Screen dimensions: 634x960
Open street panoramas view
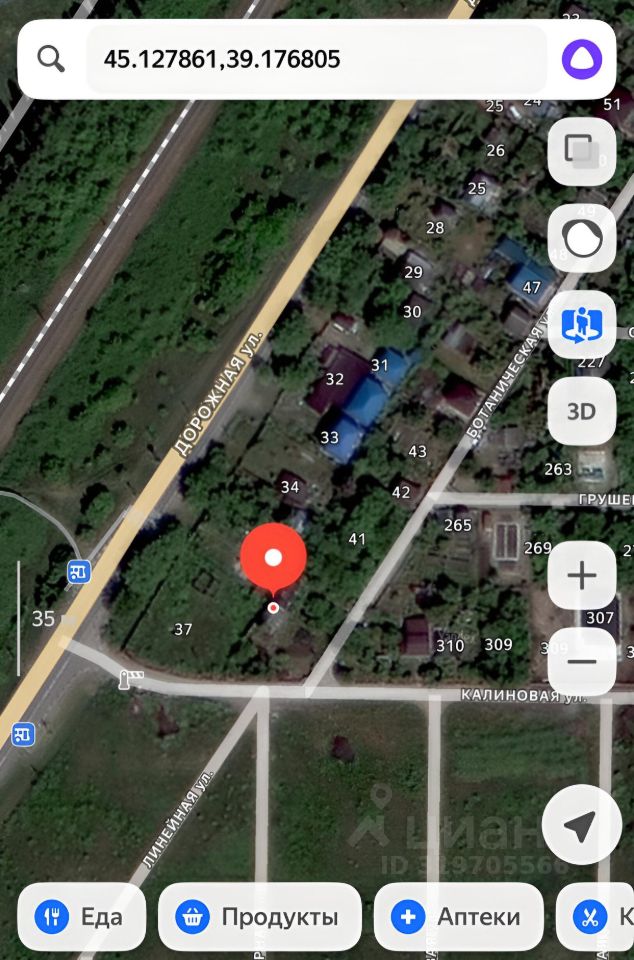pyautogui.click(x=581, y=325)
